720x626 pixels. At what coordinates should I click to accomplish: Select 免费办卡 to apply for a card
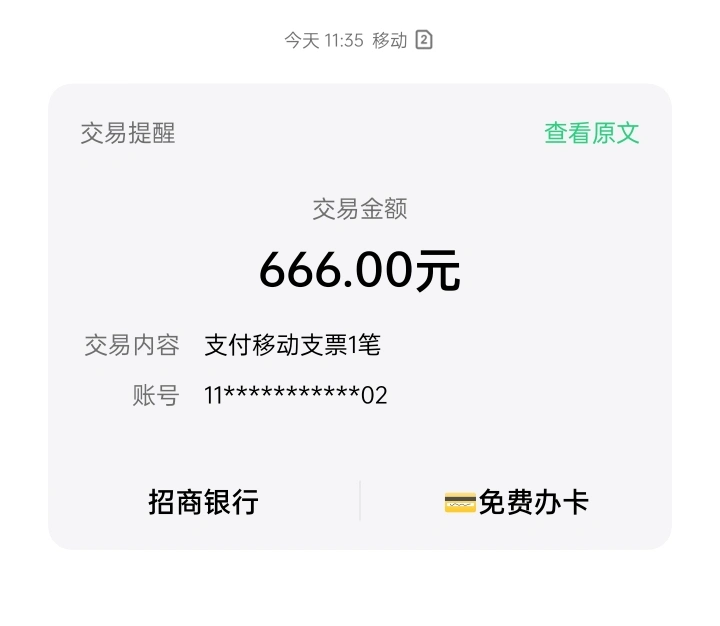click(x=516, y=501)
